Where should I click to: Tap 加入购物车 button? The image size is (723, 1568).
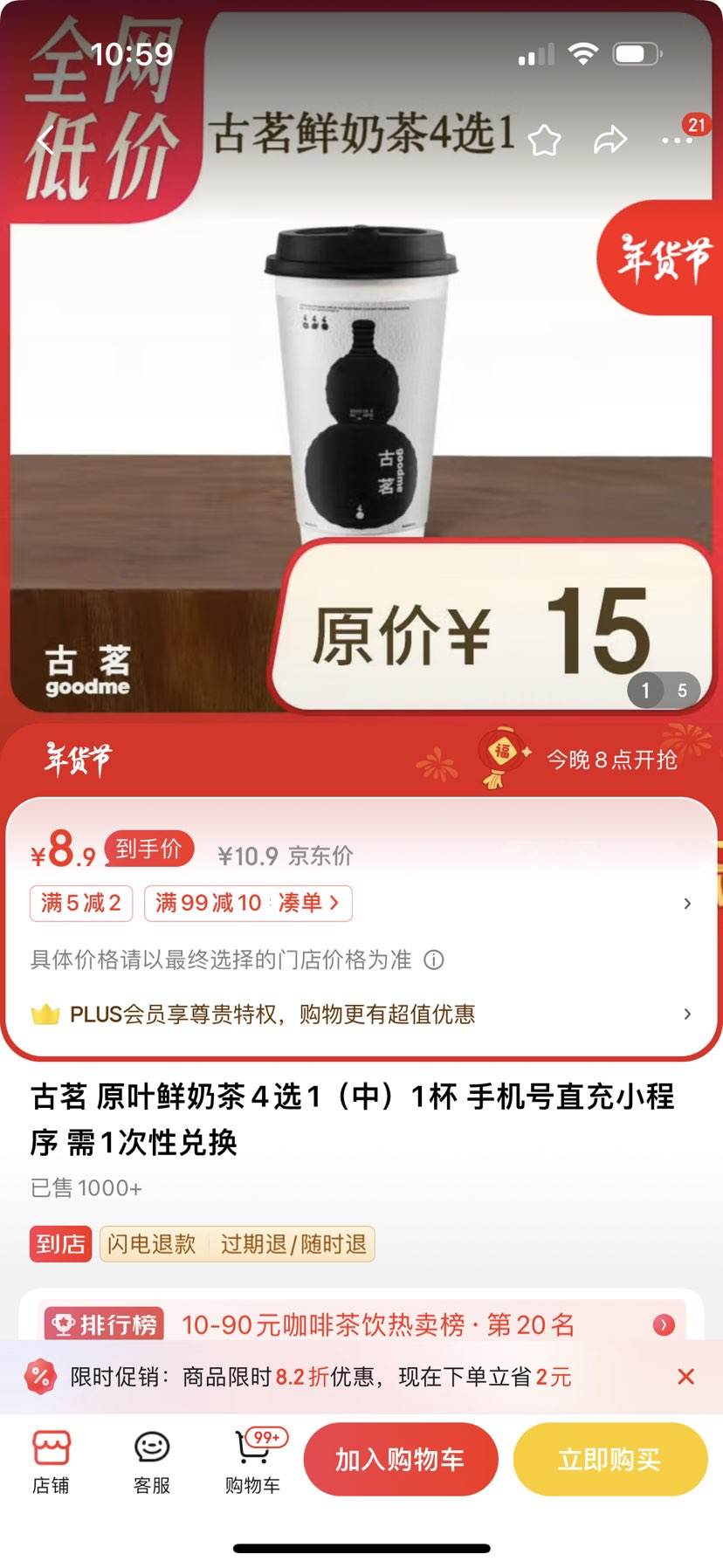pos(401,1459)
